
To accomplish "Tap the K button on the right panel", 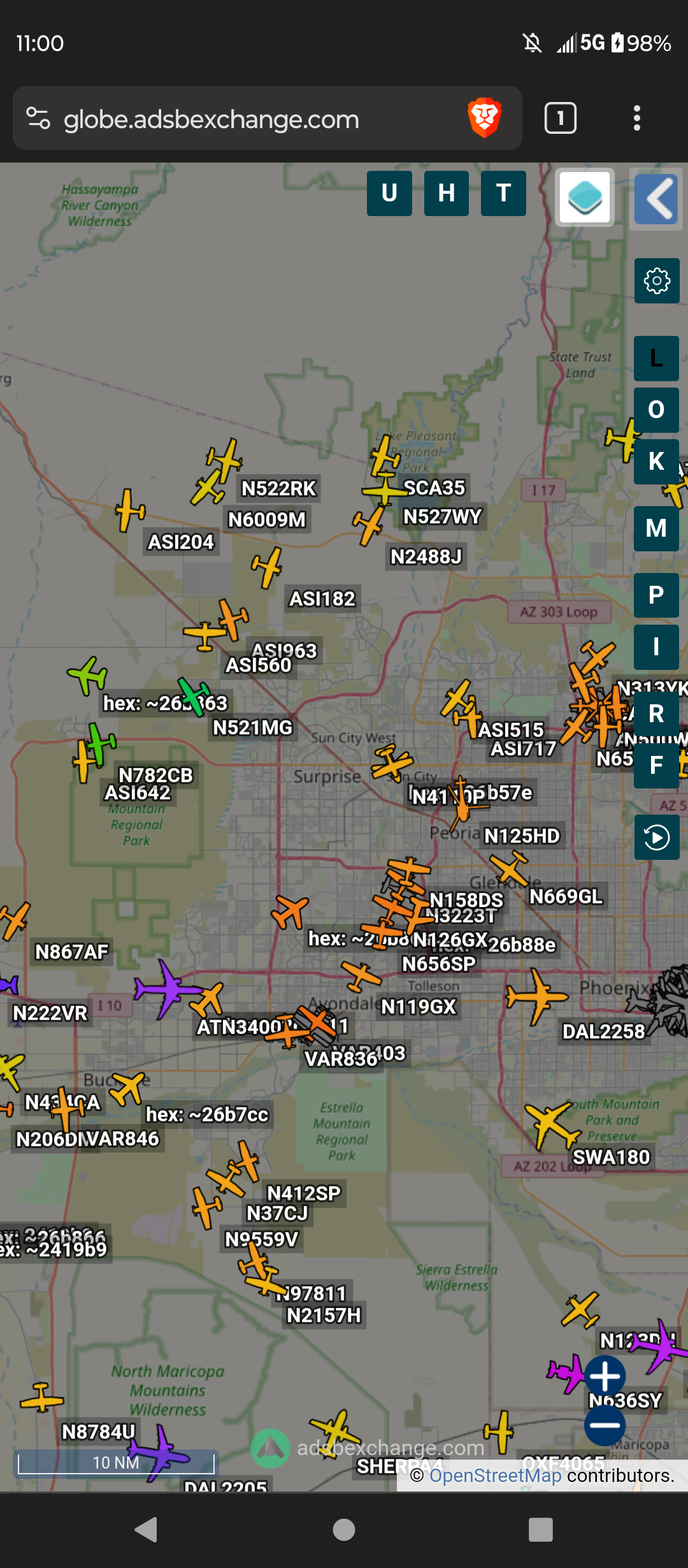I will [x=656, y=461].
